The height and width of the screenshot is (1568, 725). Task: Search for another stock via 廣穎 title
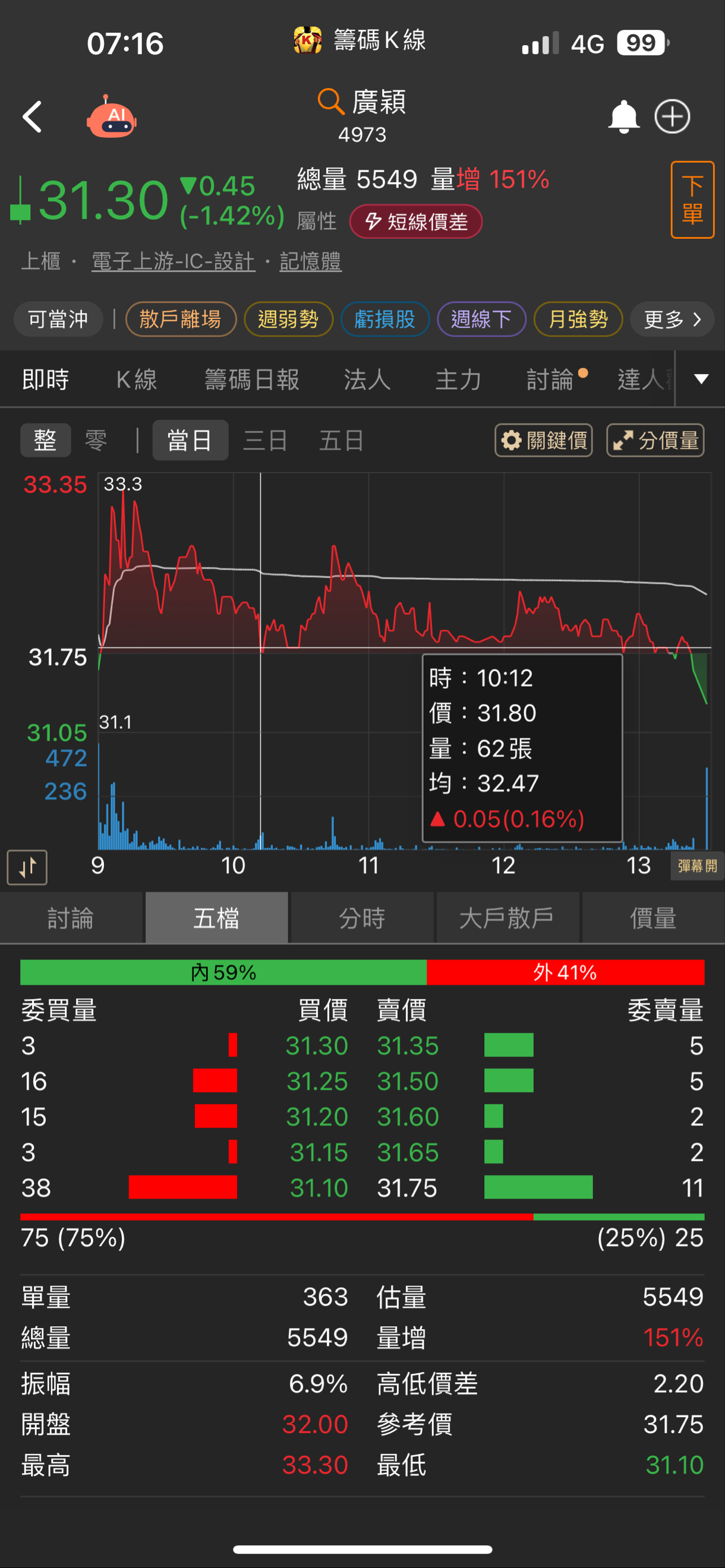363,102
